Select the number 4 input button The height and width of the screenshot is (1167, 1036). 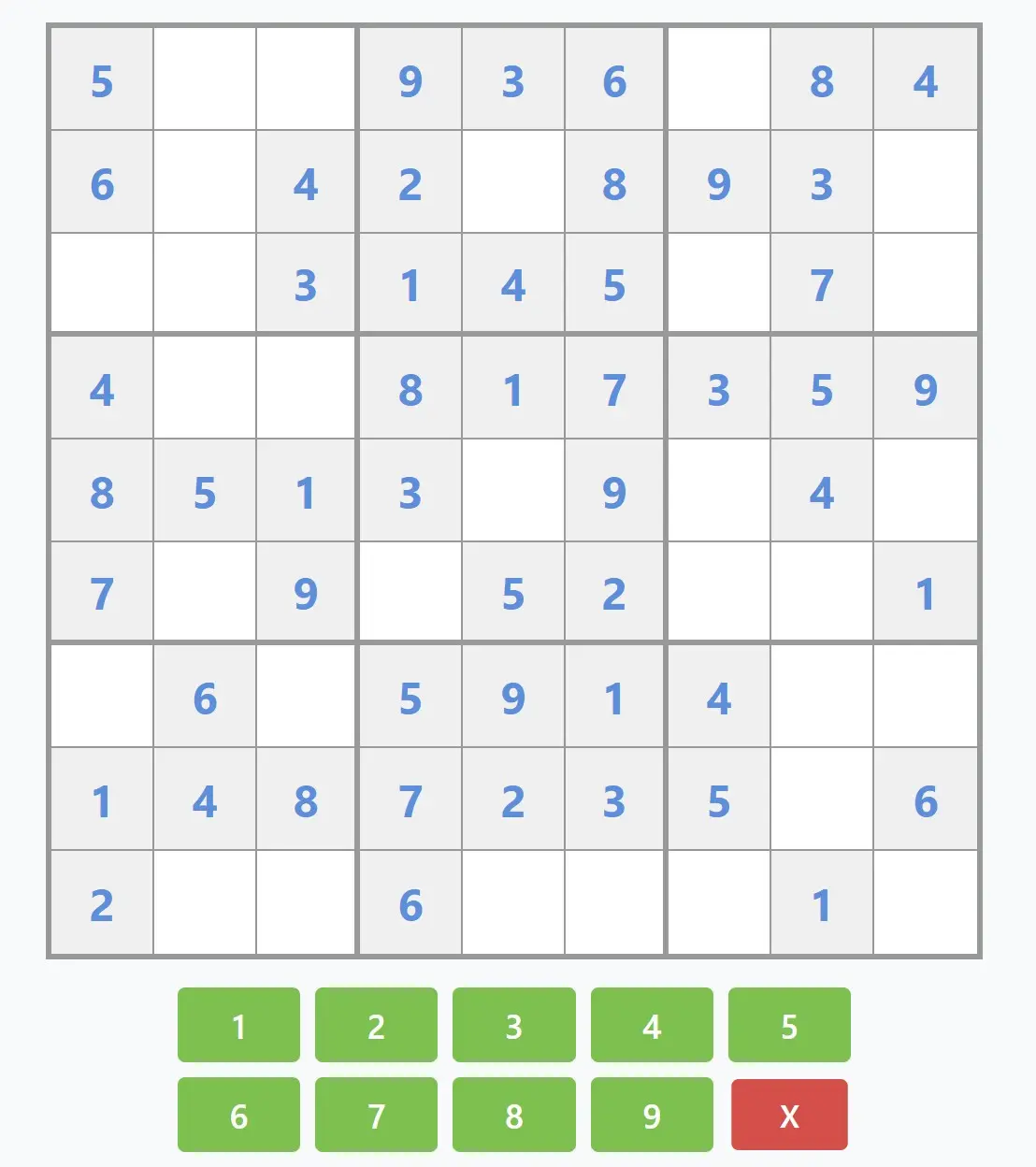(652, 1026)
